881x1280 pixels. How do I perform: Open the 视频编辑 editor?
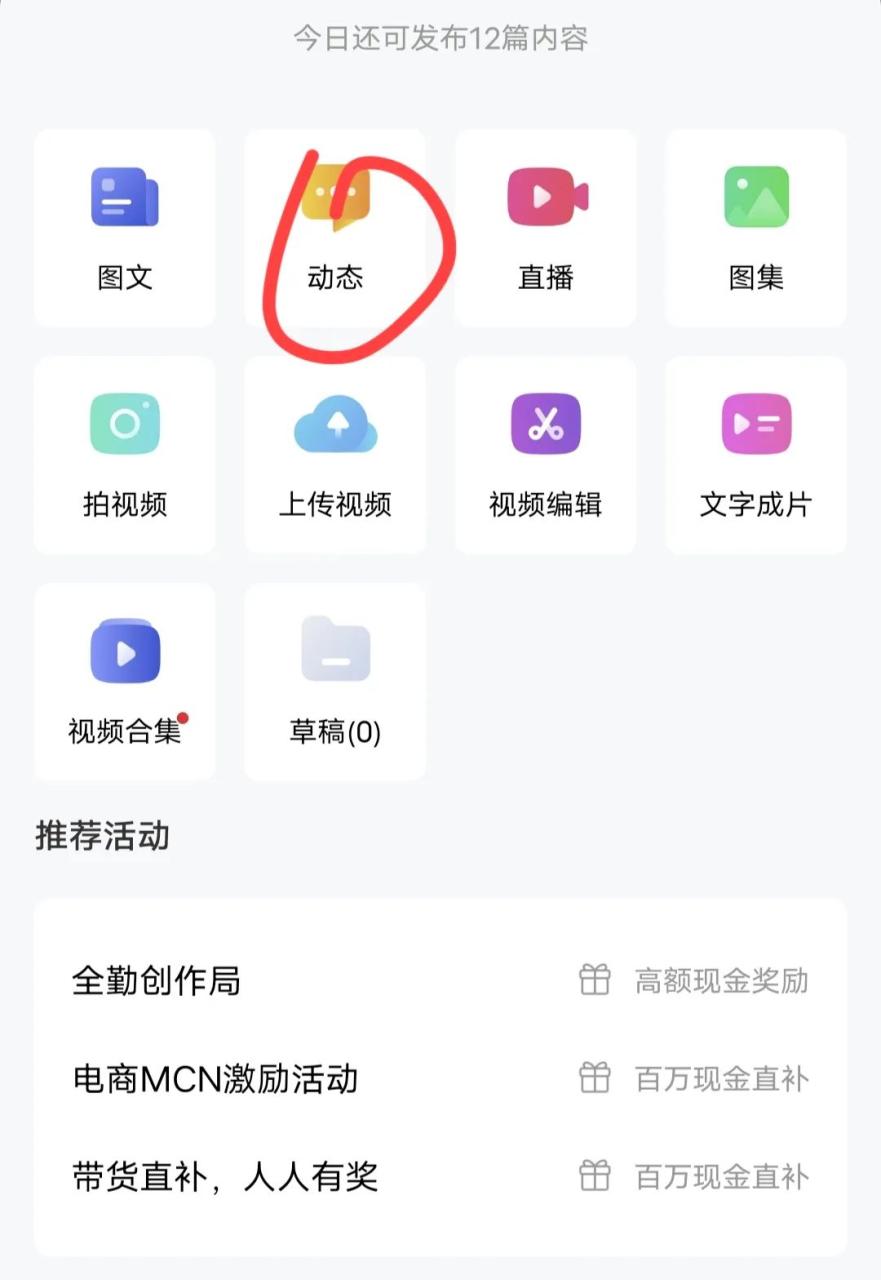point(546,455)
